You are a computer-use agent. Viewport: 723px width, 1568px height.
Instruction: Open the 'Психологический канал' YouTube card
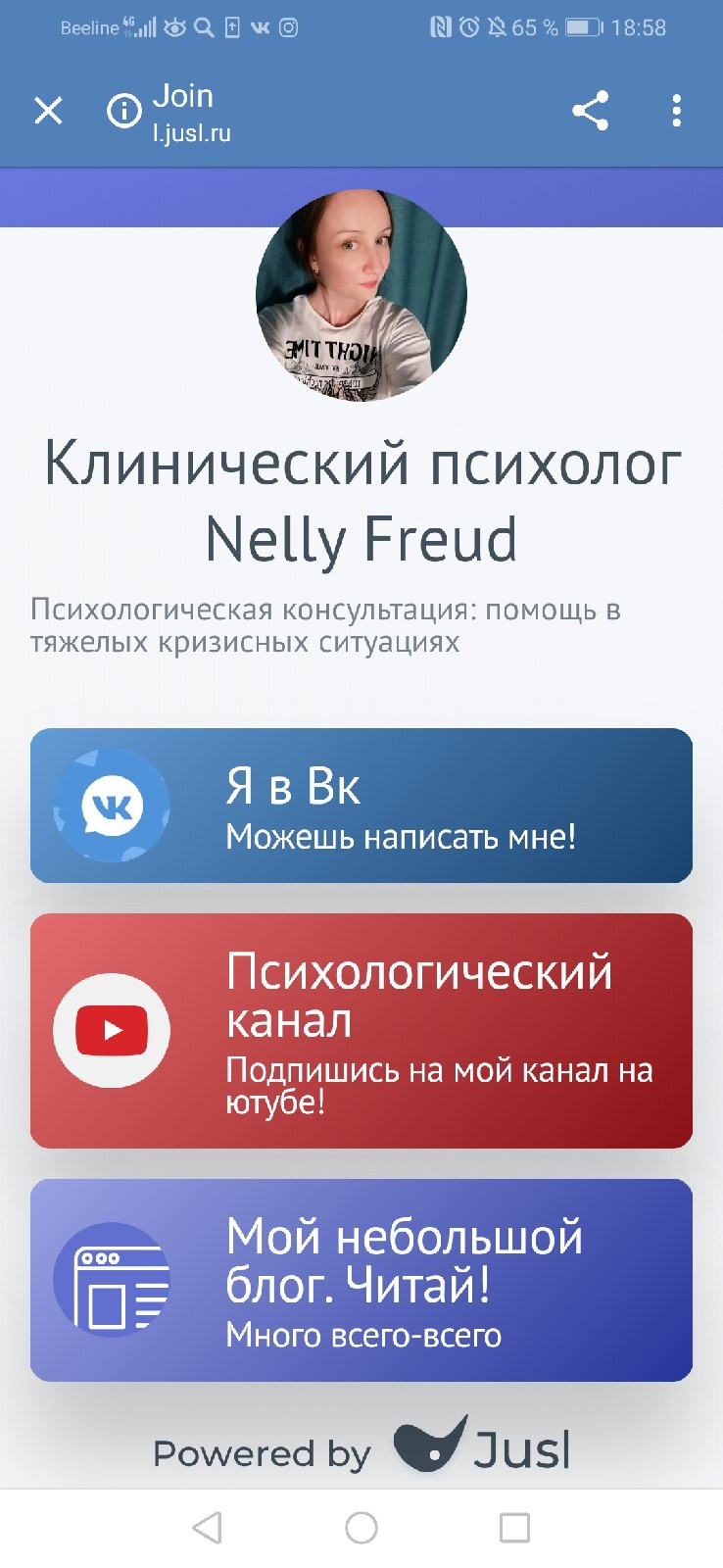(361, 1030)
